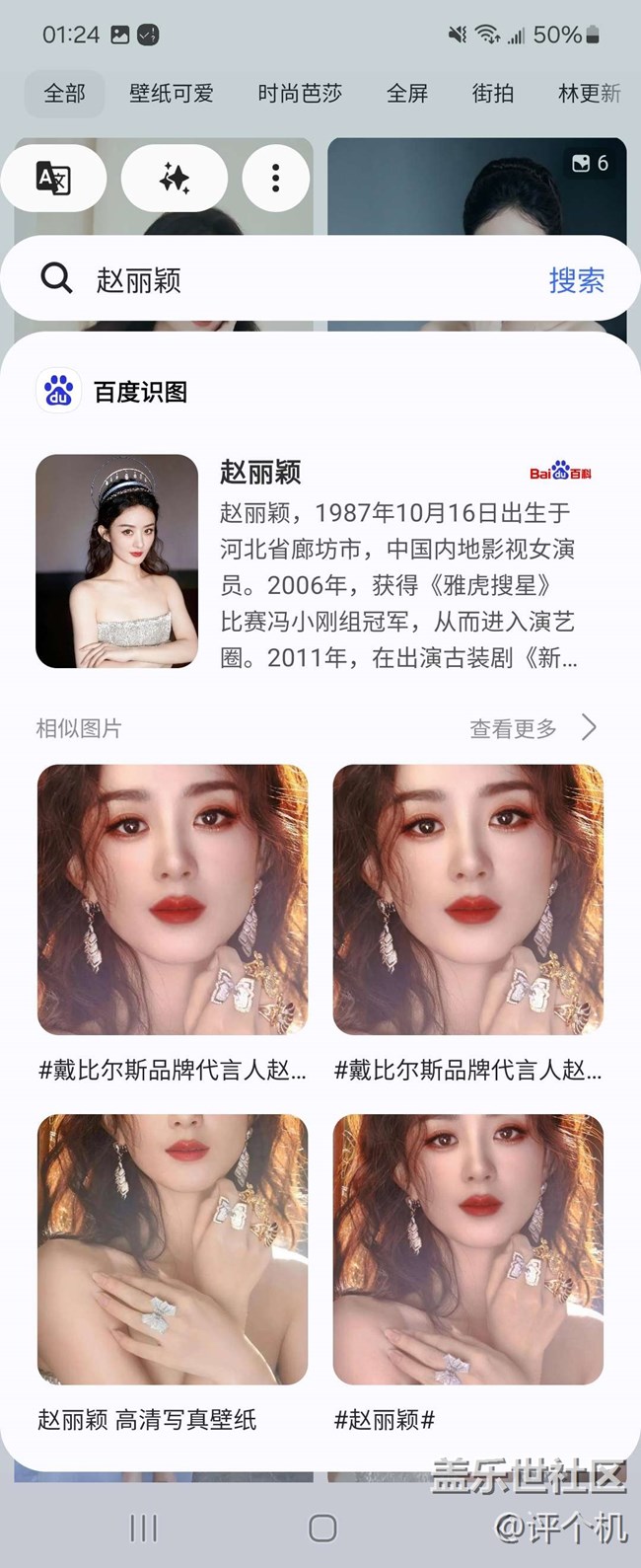Go to the home screen
This screenshot has height=1568, width=641.
(x=322, y=1529)
